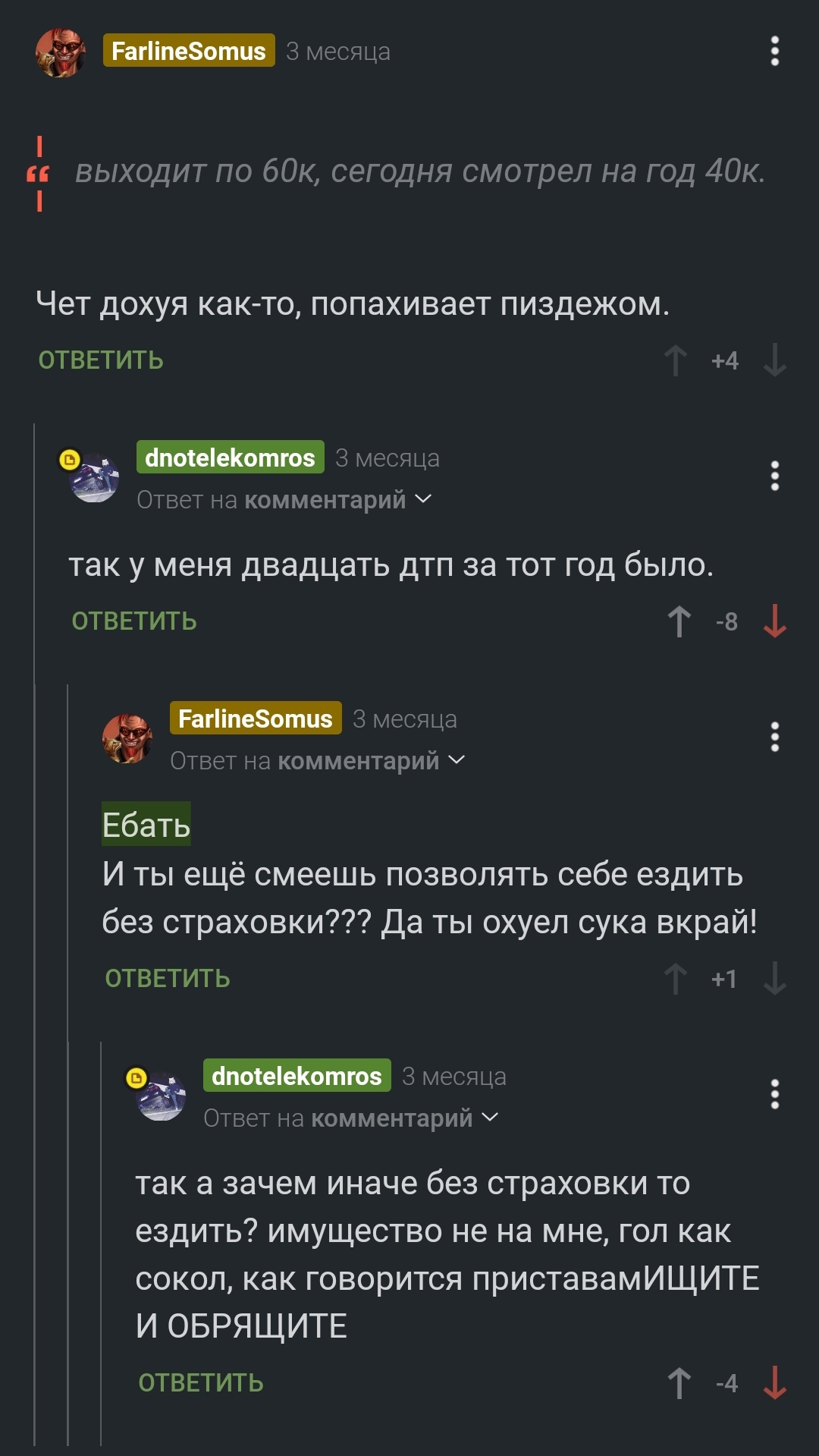Downvote the comment rated -8
This screenshot has height=1456, width=819.
(774, 621)
